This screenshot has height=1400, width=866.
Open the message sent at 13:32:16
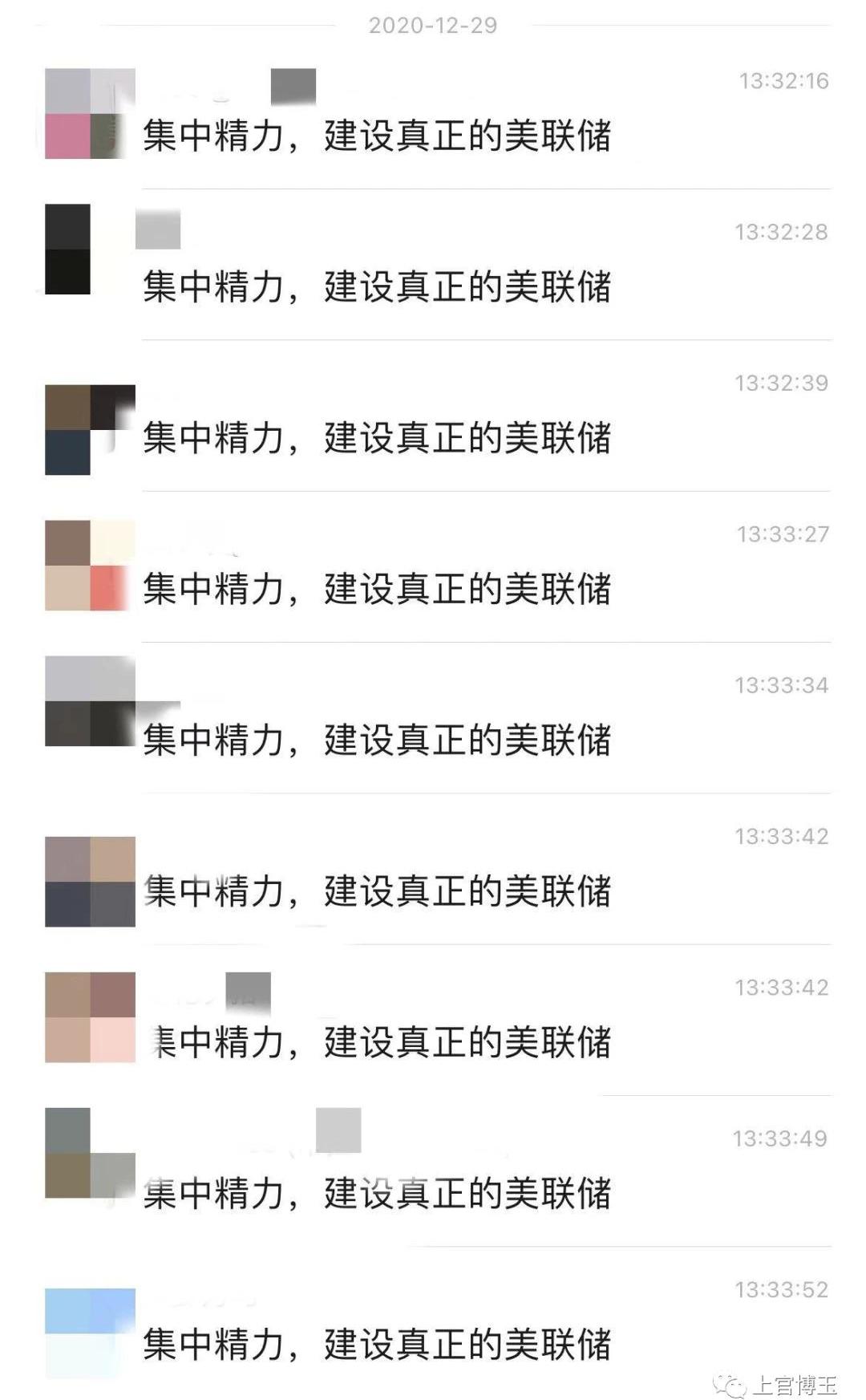[x=377, y=135]
